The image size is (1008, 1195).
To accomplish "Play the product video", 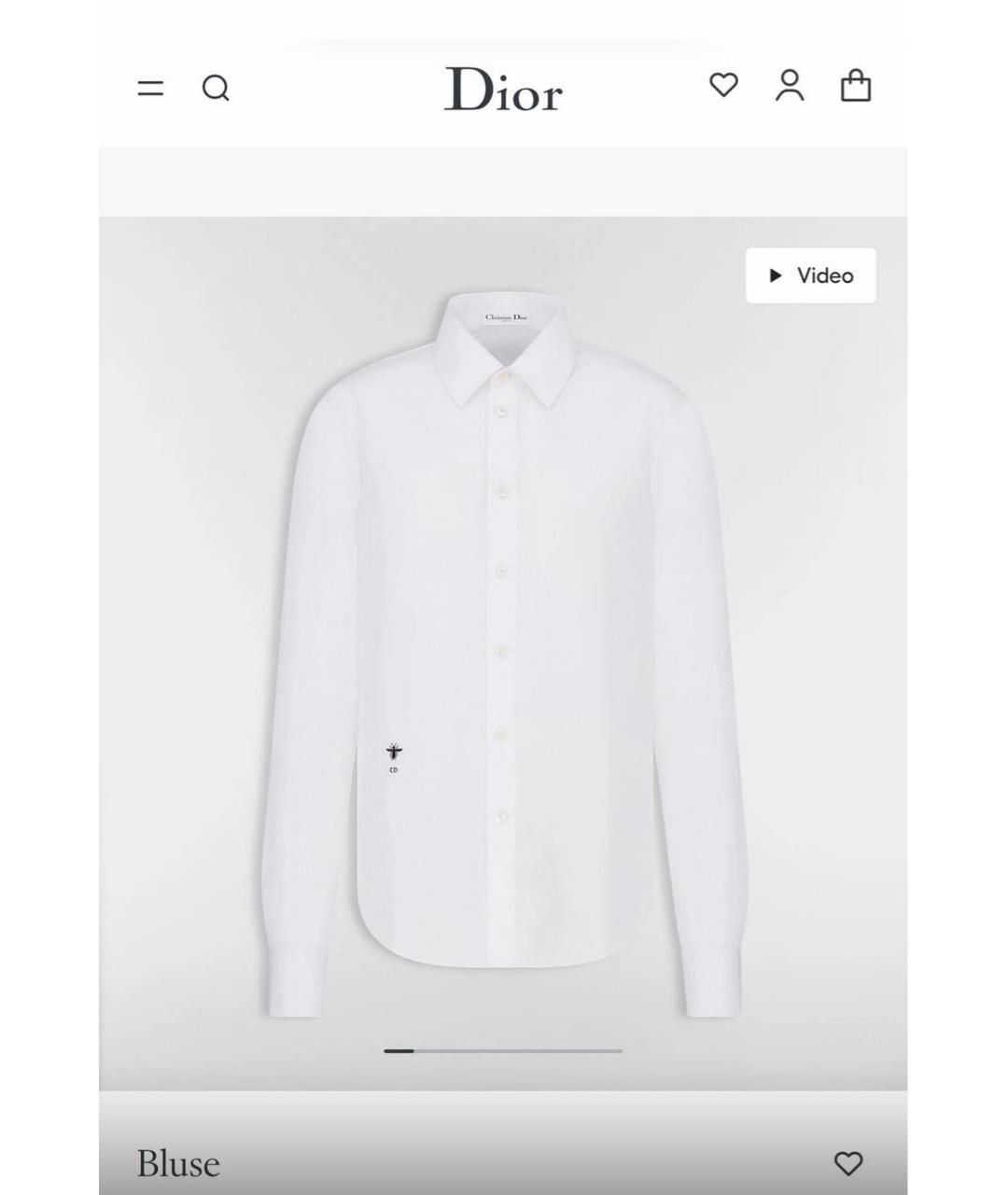I will pyautogui.click(x=809, y=275).
